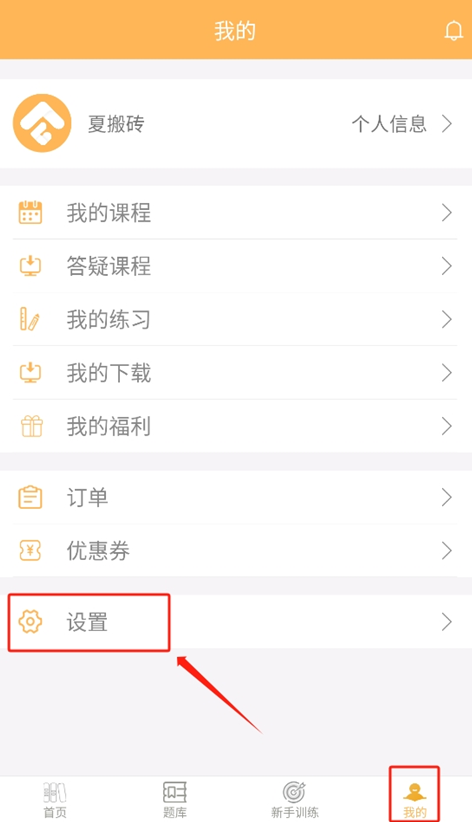Open 我的福利
This screenshot has width=472, height=822.
[x=236, y=426]
